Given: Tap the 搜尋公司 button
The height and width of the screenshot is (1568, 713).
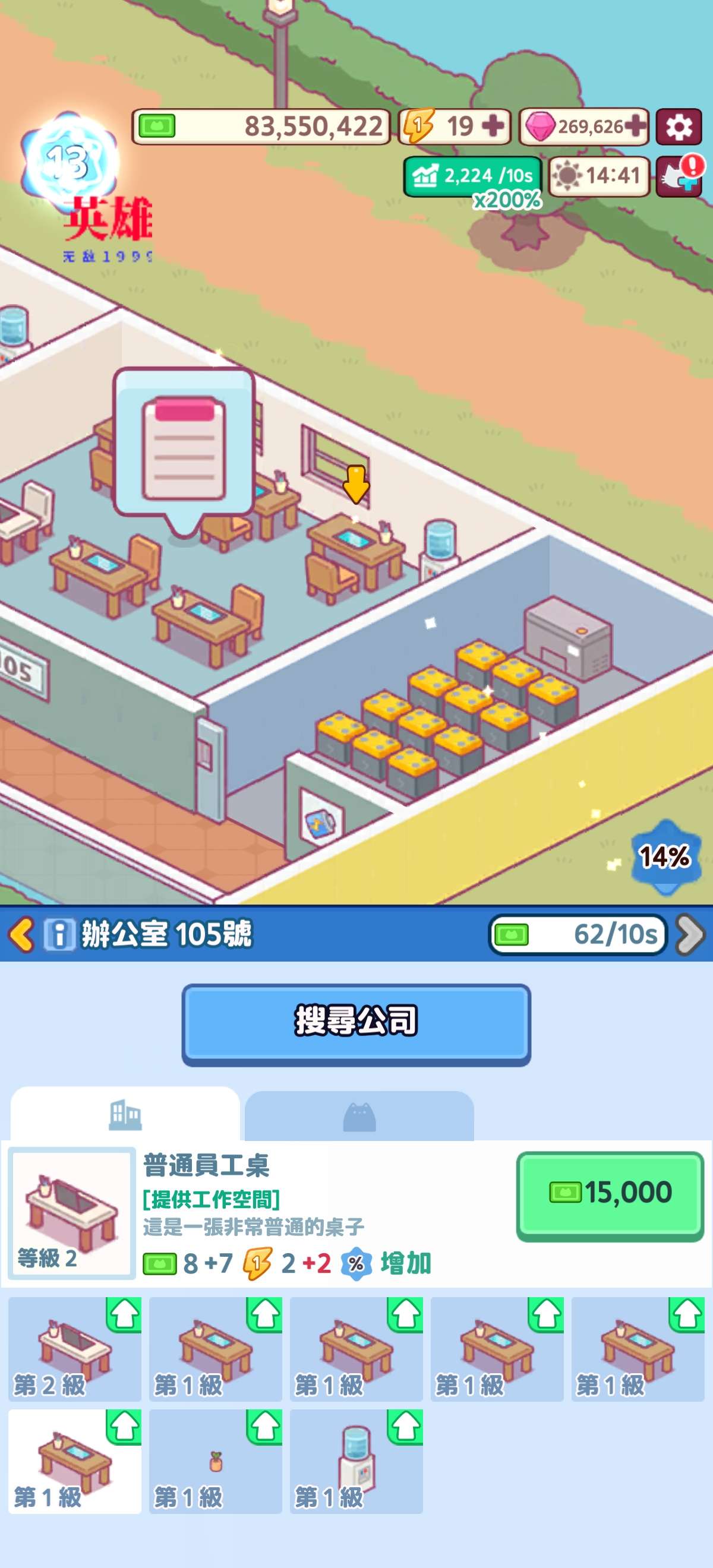Looking at the screenshot, I should tap(356, 1025).
